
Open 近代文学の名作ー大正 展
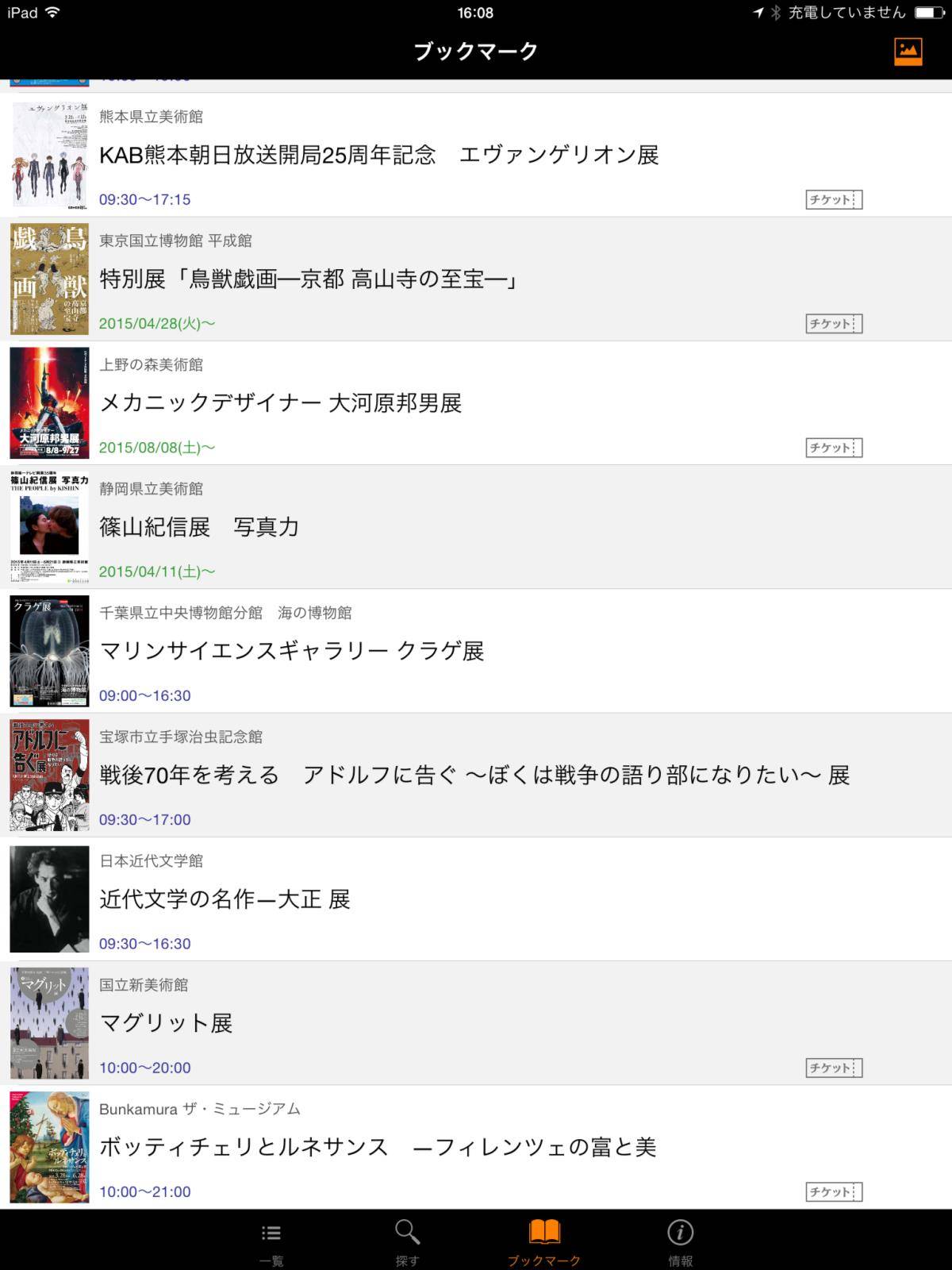coord(225,899)
